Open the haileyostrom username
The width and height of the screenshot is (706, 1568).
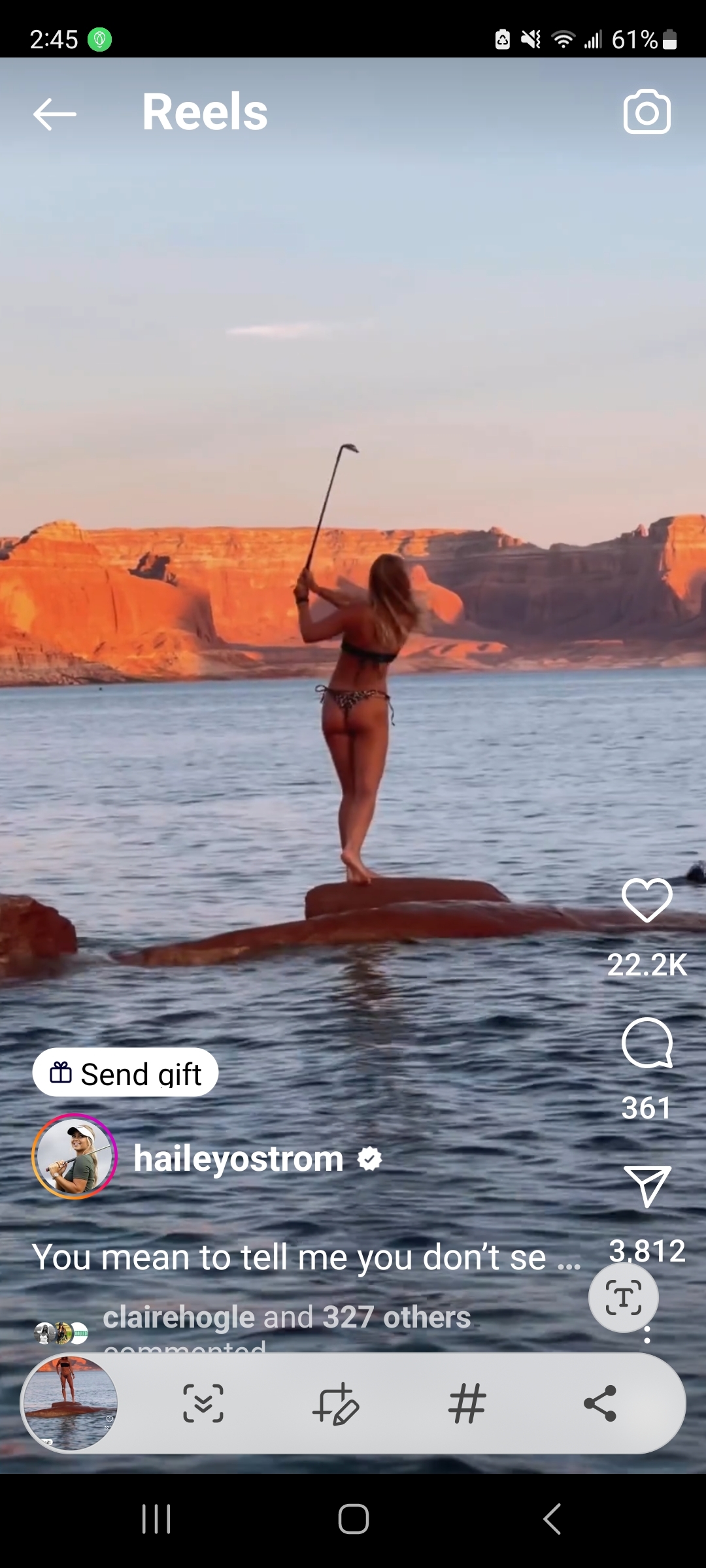(239, 1159)
